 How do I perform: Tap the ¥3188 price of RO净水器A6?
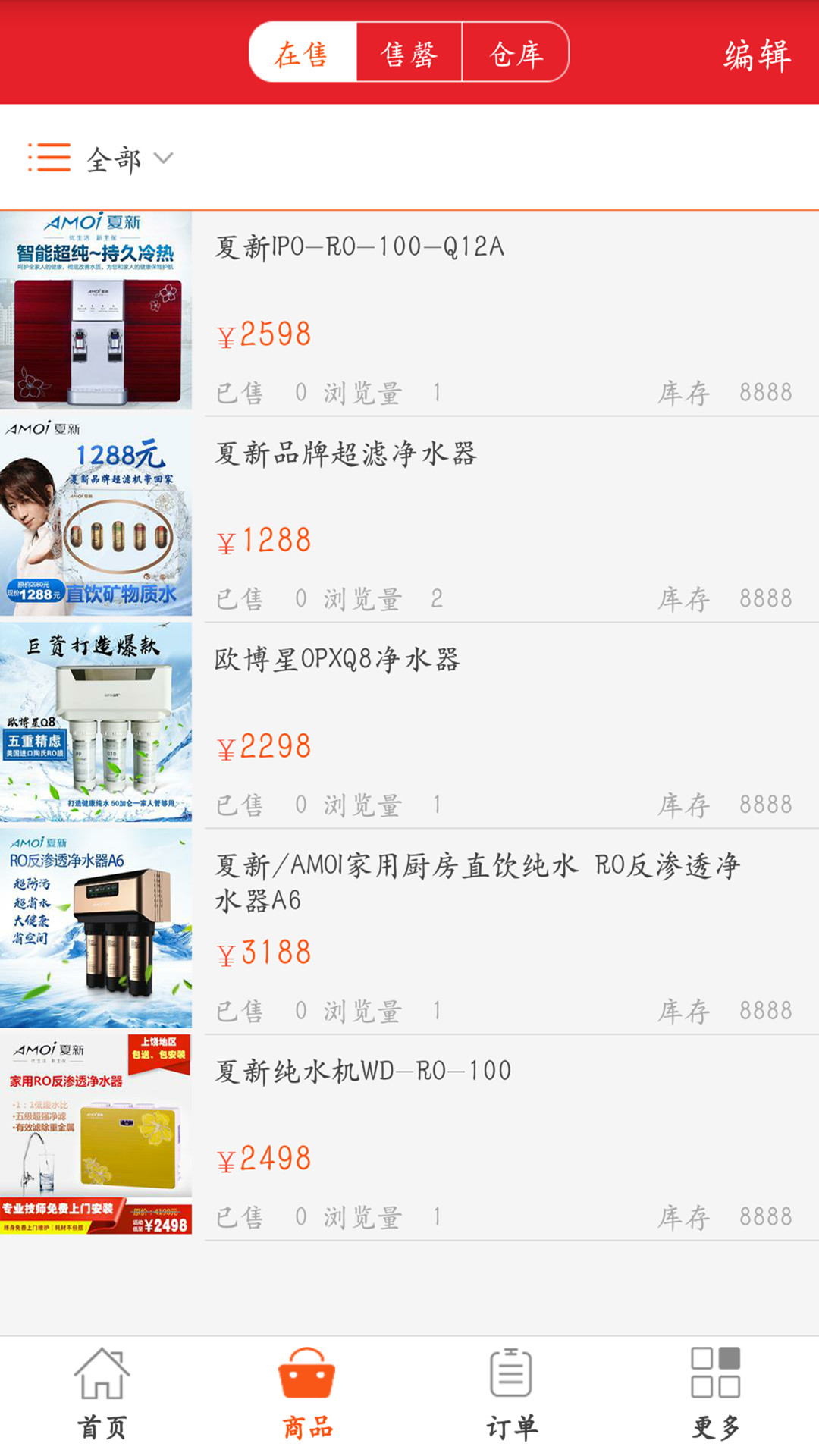click(264, 953)
